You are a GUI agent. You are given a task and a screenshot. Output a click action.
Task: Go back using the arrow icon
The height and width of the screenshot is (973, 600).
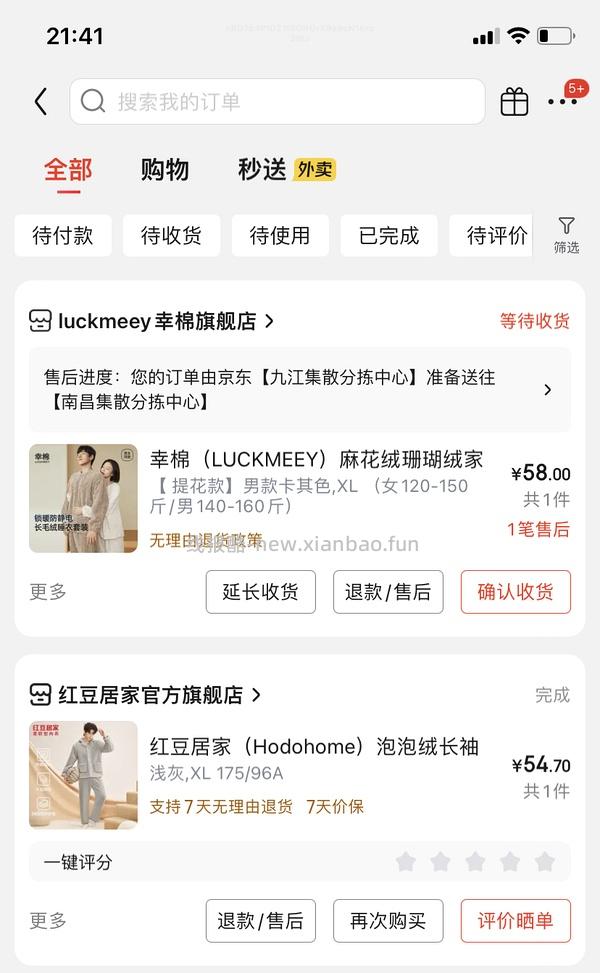[41, 101]
